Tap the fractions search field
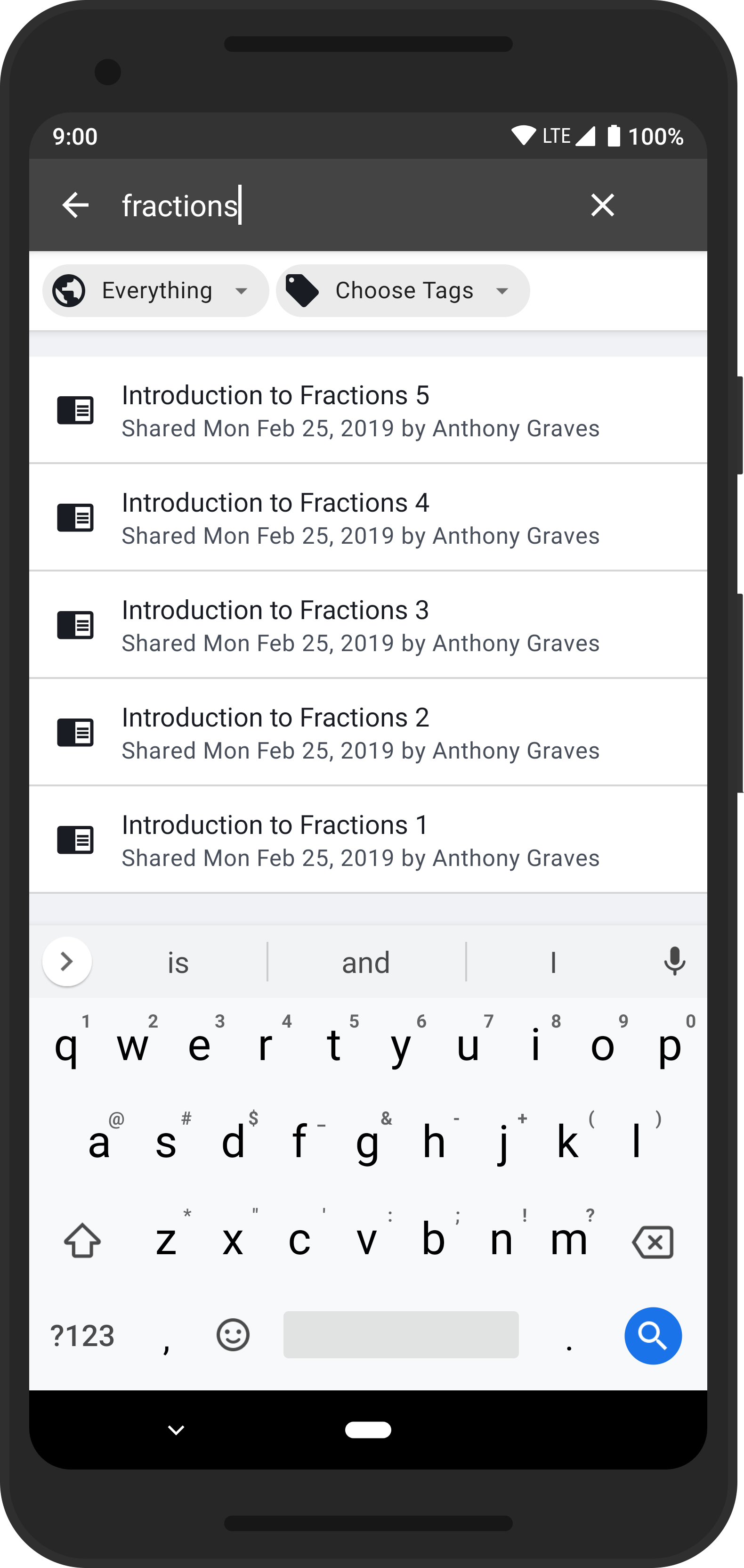The width and height of the screenshot is (744, 1568). tap(340, 205)
